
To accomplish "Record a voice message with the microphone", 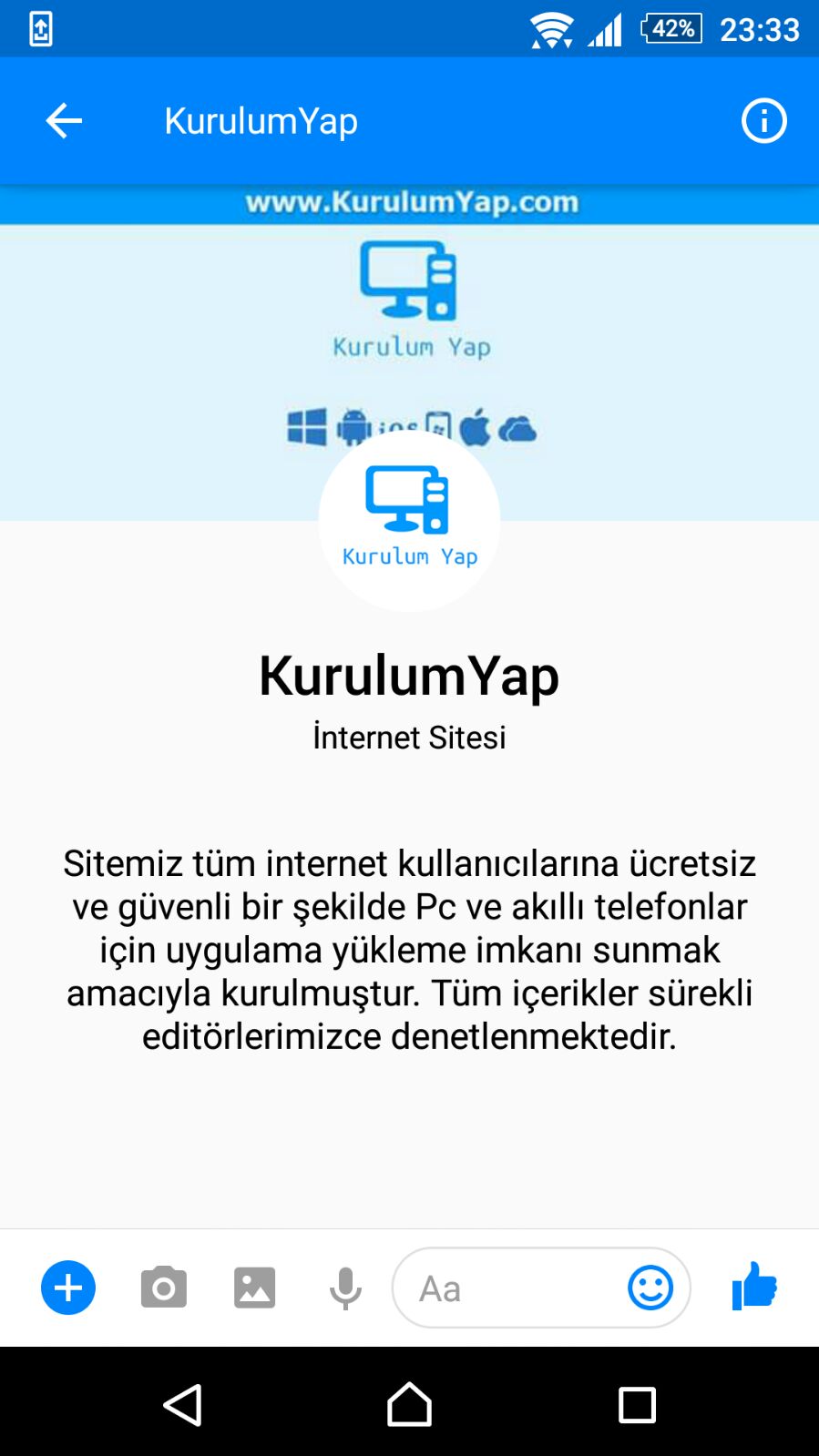I will coord(345,1288).
